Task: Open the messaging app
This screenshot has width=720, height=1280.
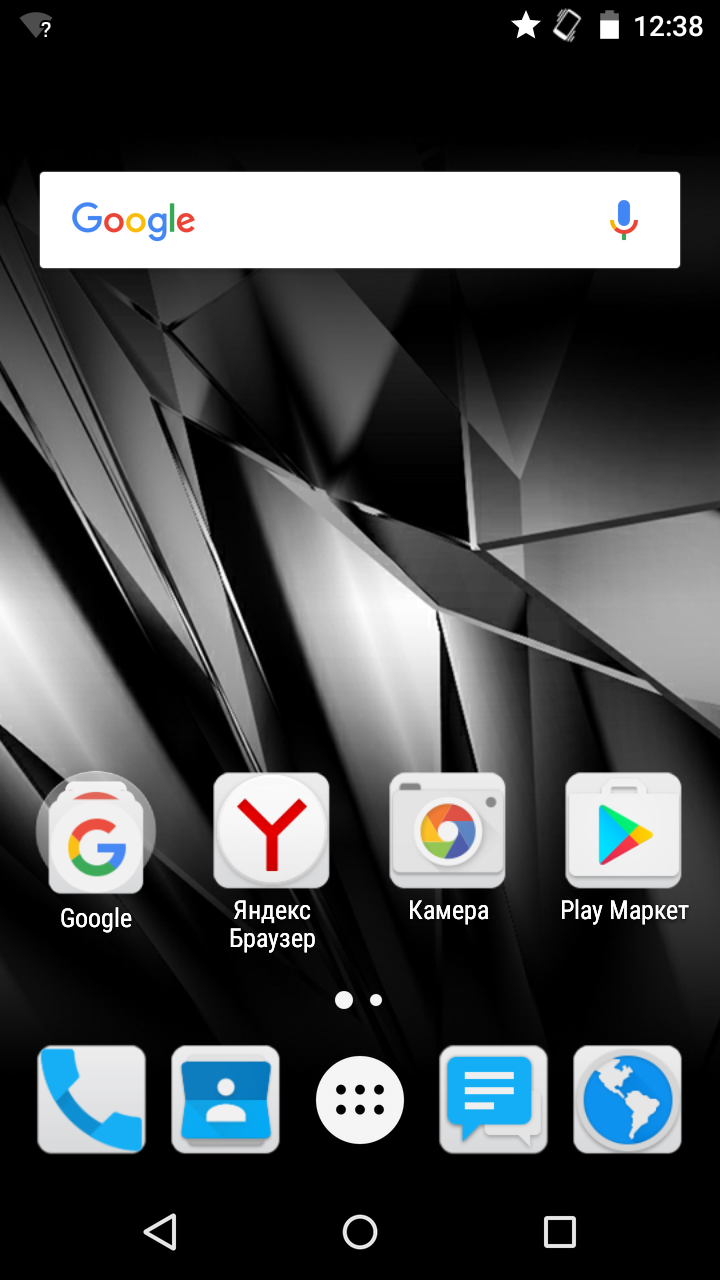Action: (493, 1100)
